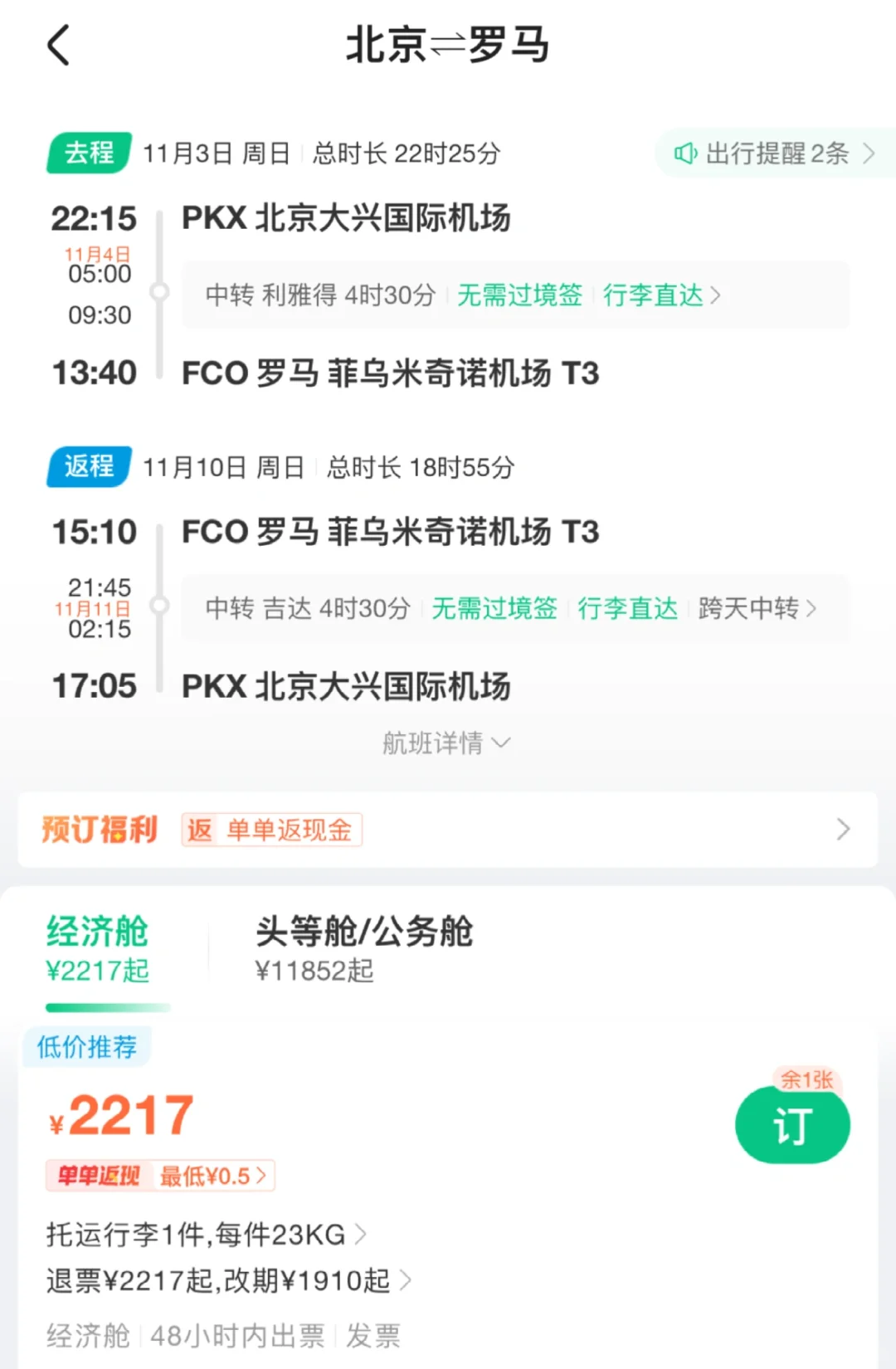
Task: View 托运行李1件,每件23KG baggage details
Action: click(206, 1235)
